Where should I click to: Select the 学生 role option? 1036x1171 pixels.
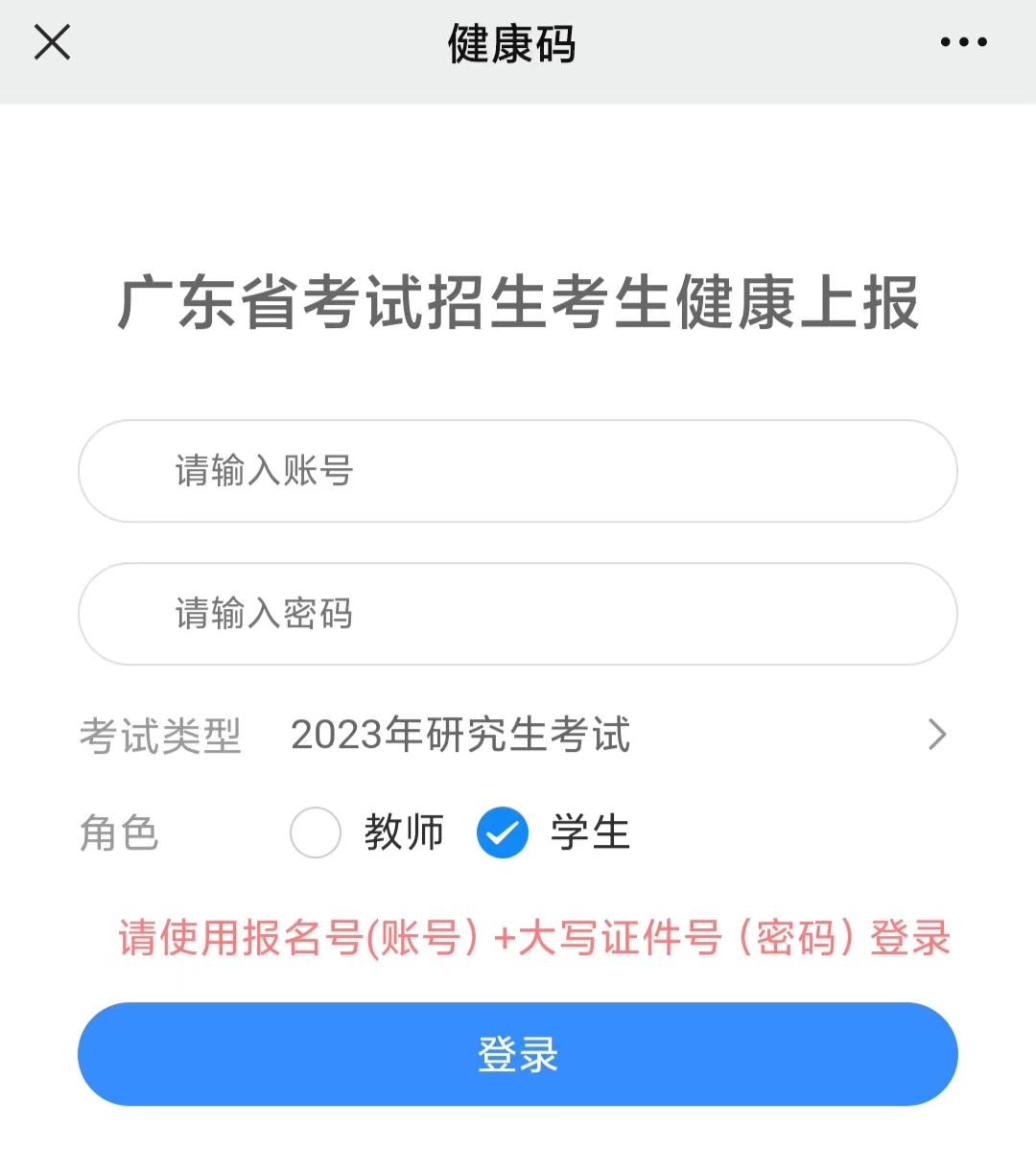pos(503,832)
